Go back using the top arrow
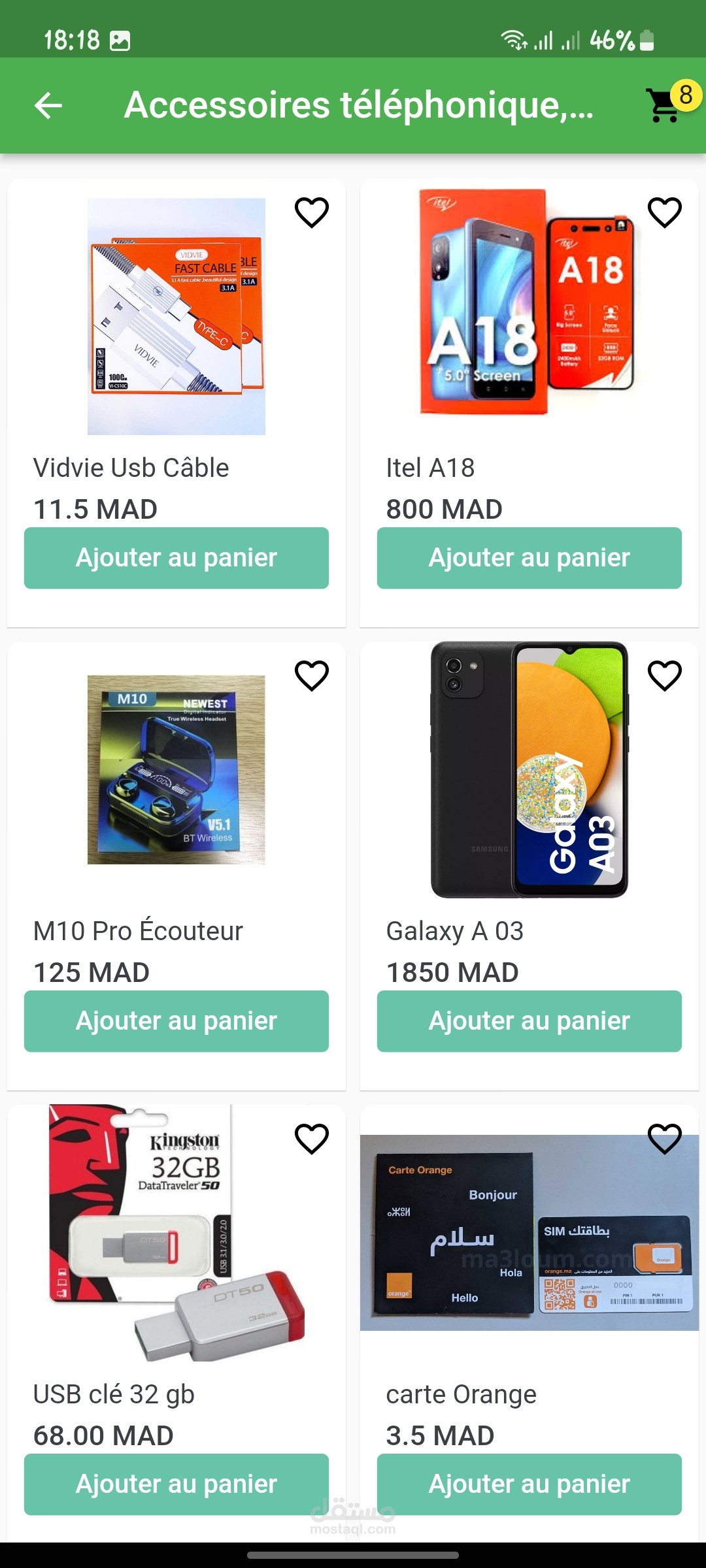This screenshot has width=706, height=1568. (x=48, y=105)
